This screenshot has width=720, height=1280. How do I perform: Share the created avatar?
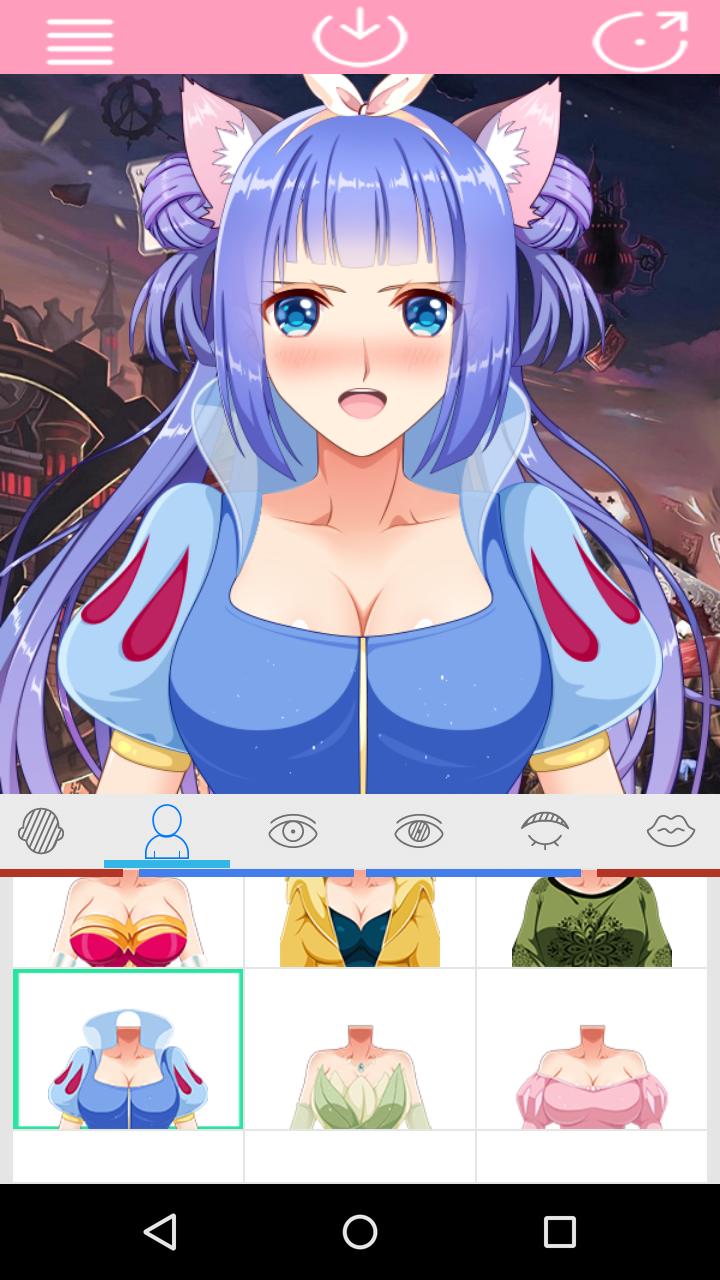coord(640,40)
